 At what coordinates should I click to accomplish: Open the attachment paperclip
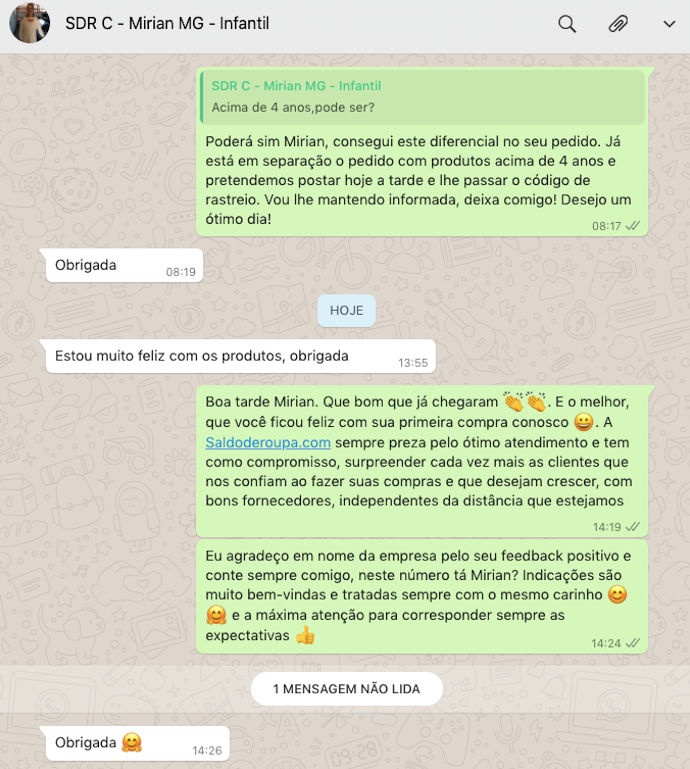(x=619, y=24)
